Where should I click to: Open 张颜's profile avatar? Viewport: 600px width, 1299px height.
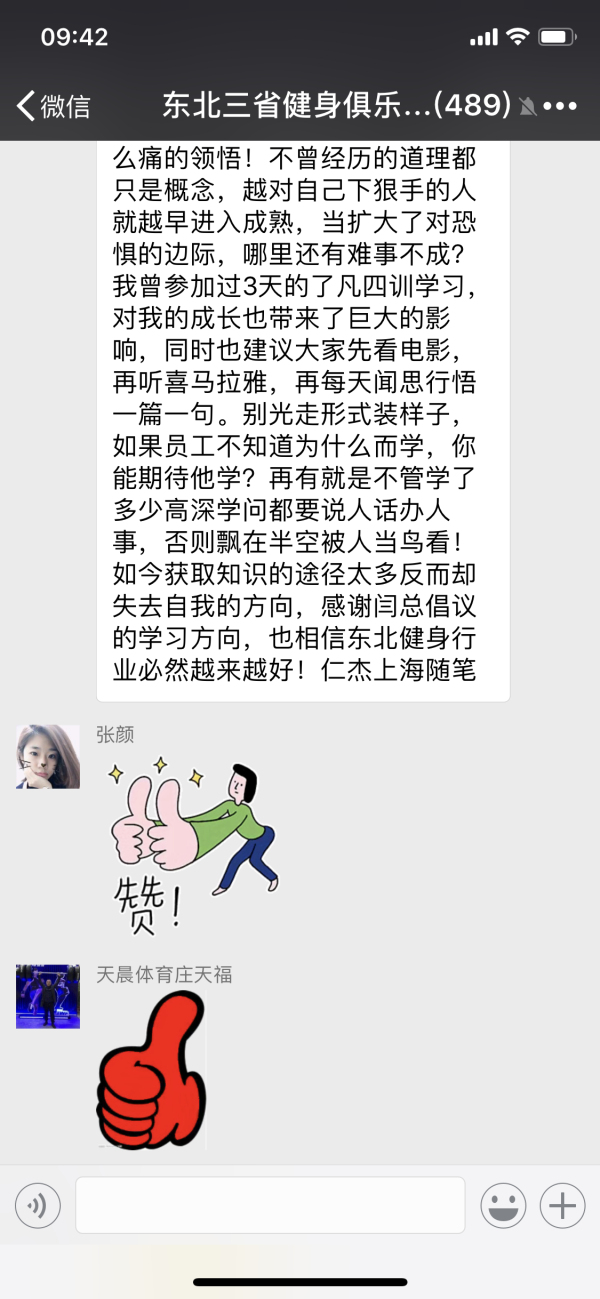pyautogui.click(x=48, y=757)
